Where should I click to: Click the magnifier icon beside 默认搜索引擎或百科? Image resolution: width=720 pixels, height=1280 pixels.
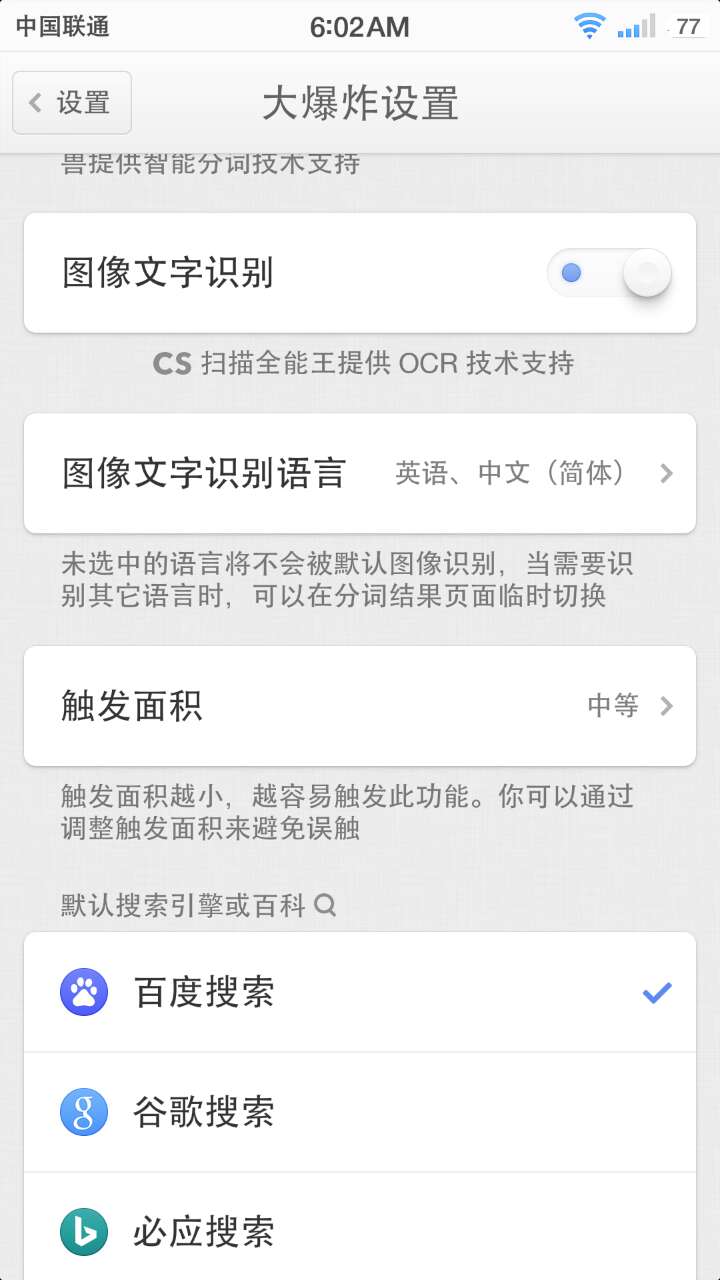tap(325, 906)
